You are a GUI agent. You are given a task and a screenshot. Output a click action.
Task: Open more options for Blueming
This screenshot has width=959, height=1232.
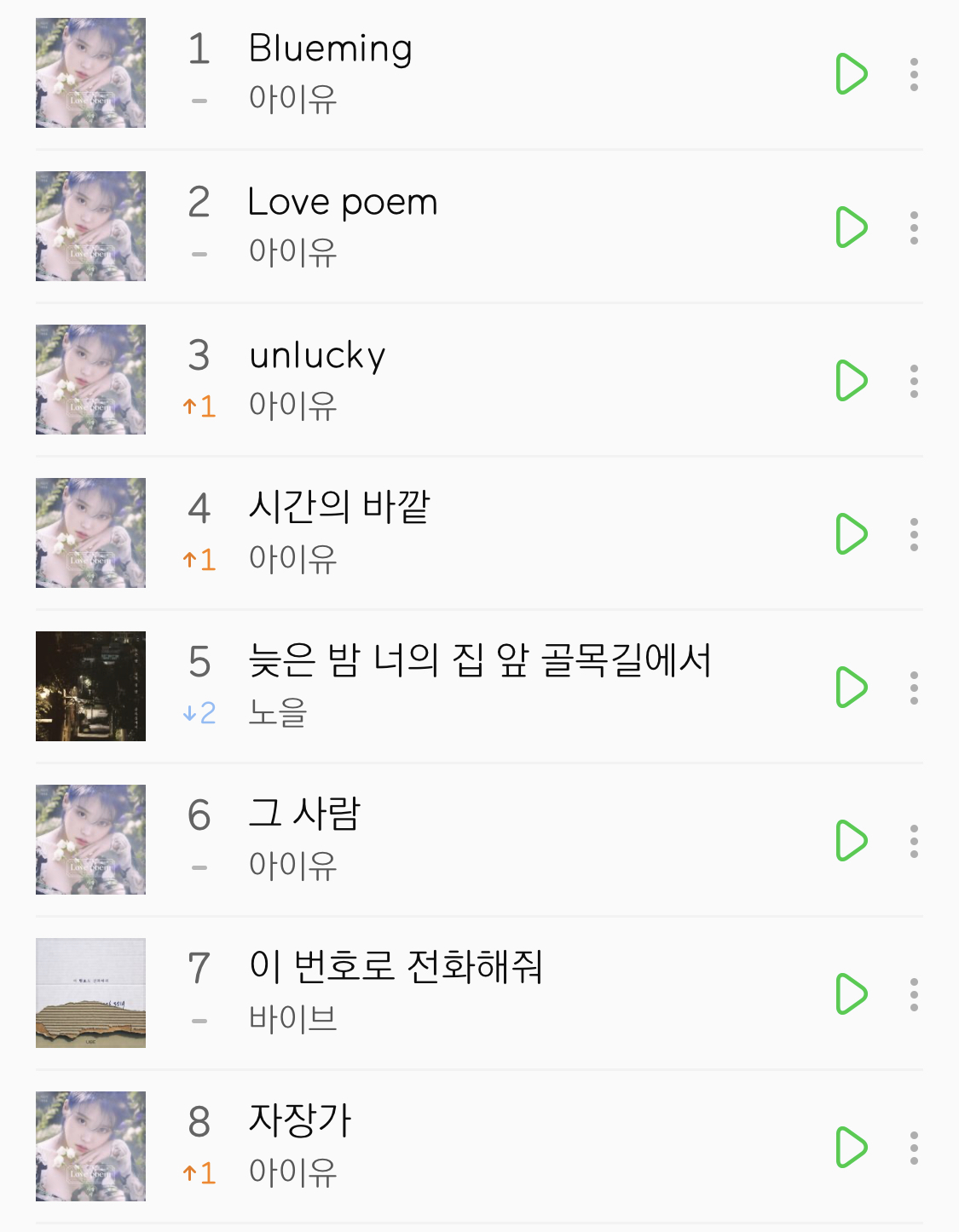click(914, 74)
